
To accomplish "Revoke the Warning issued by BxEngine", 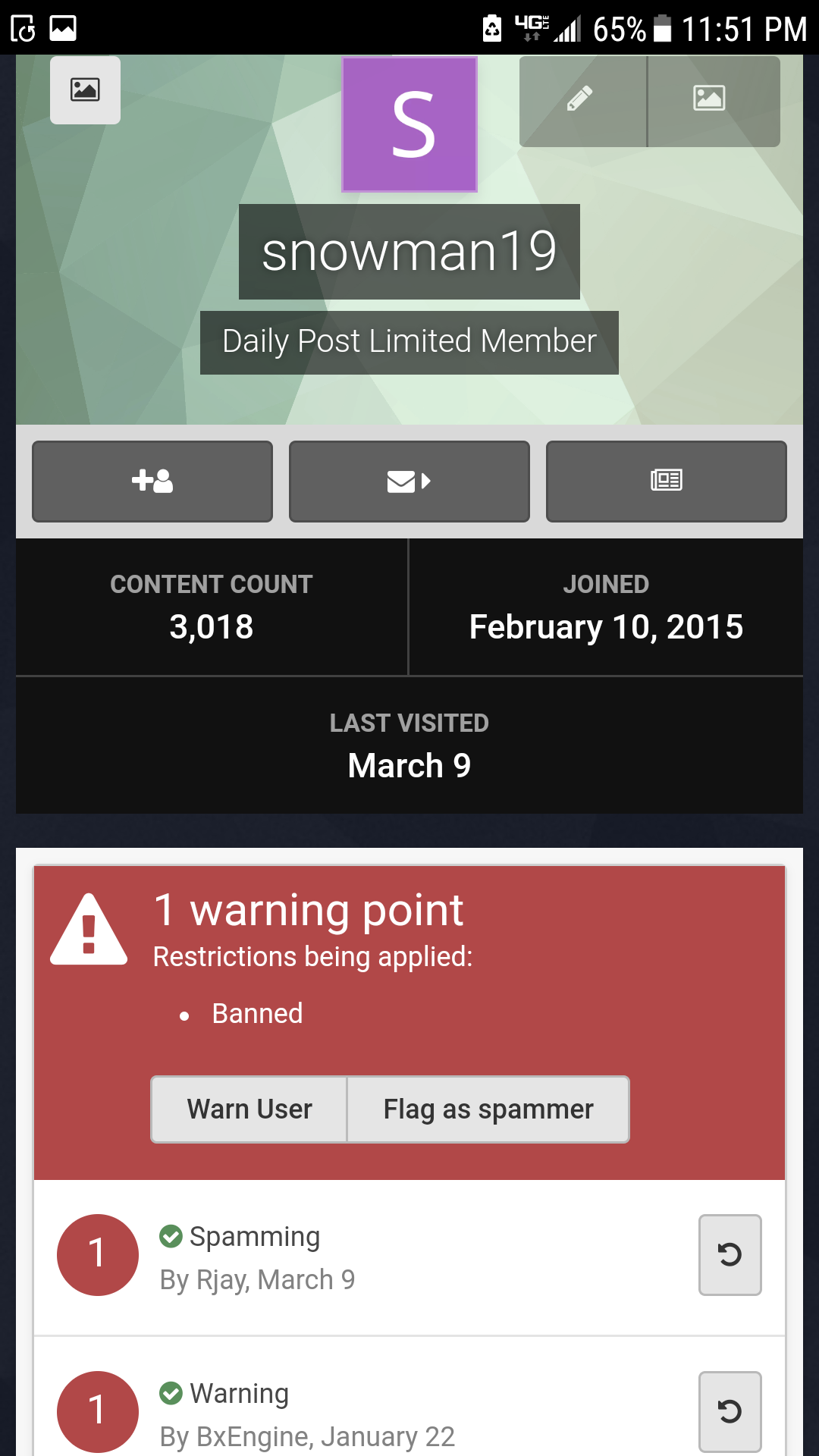I will point(730,1411).
